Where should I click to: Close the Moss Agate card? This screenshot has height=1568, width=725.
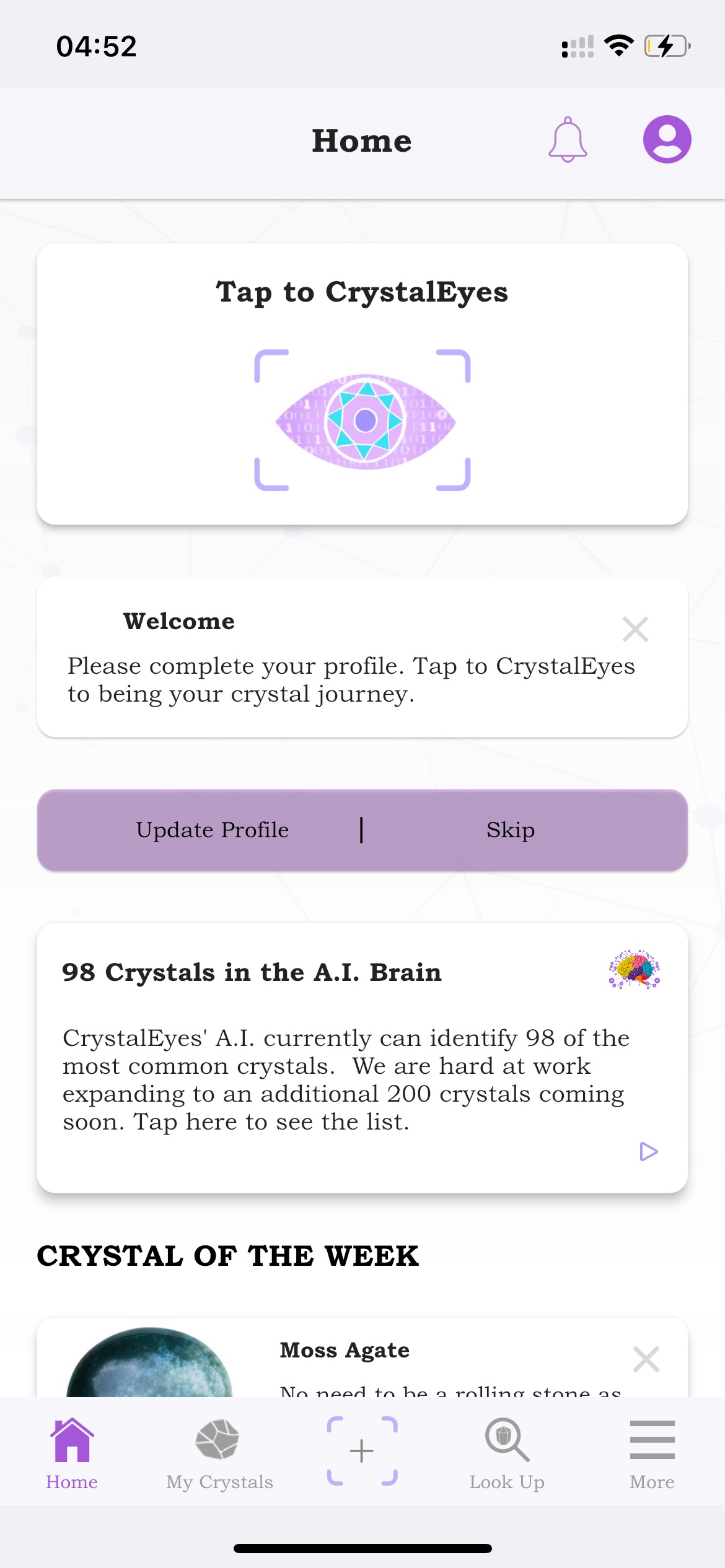tap(646, 1359)
